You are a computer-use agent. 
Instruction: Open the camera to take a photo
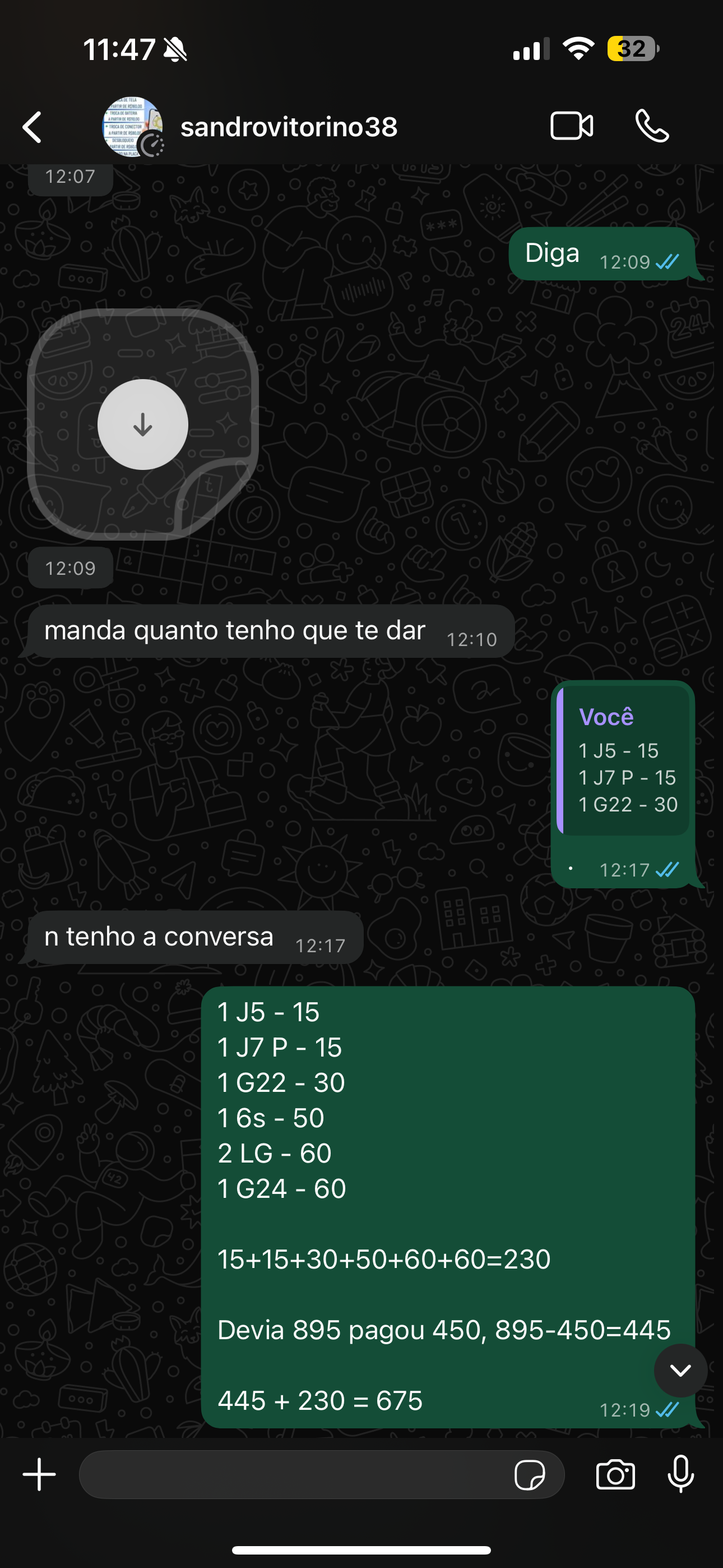click(615, 1474)
